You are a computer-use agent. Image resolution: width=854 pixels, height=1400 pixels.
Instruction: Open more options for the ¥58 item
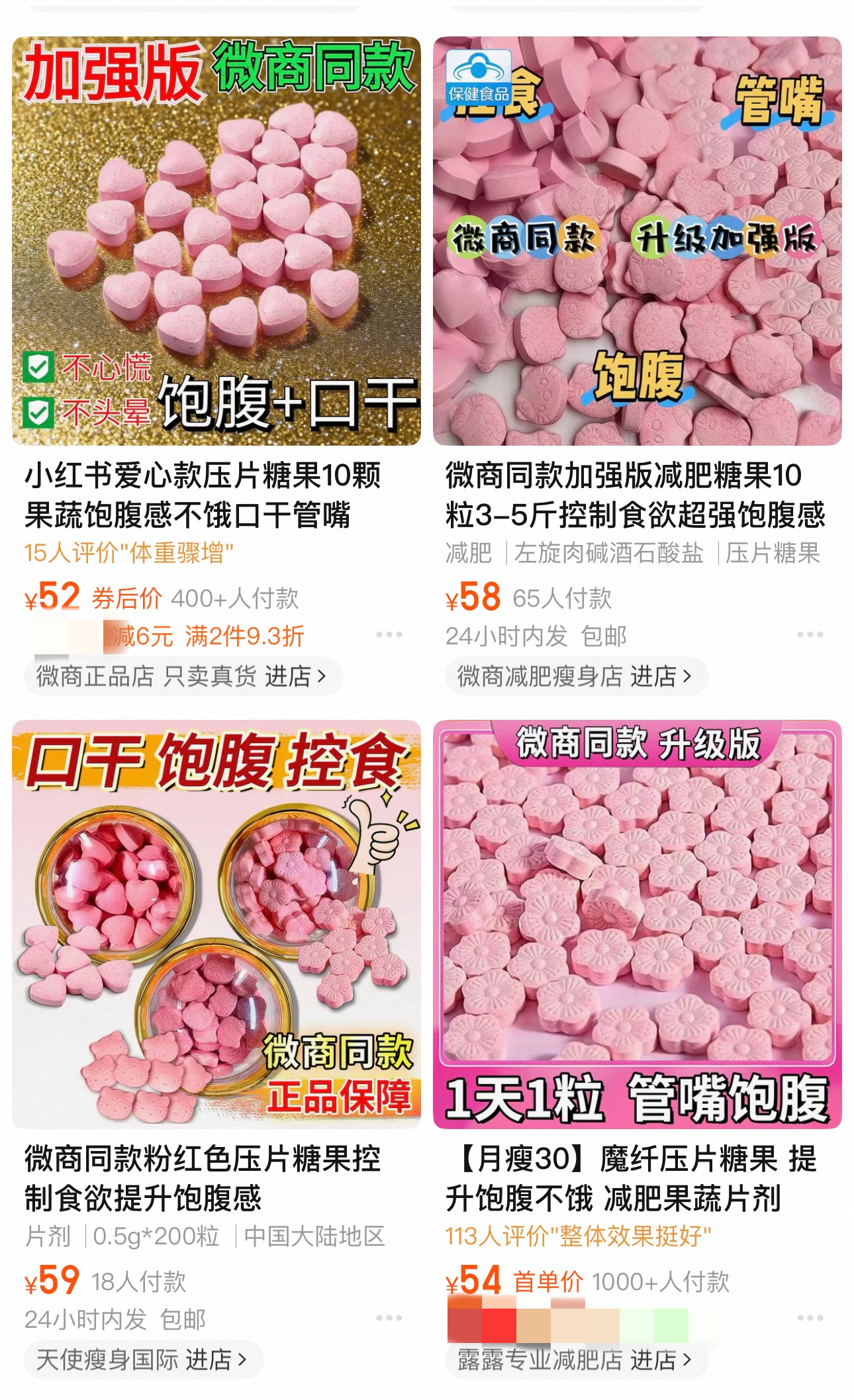[810, 634]
